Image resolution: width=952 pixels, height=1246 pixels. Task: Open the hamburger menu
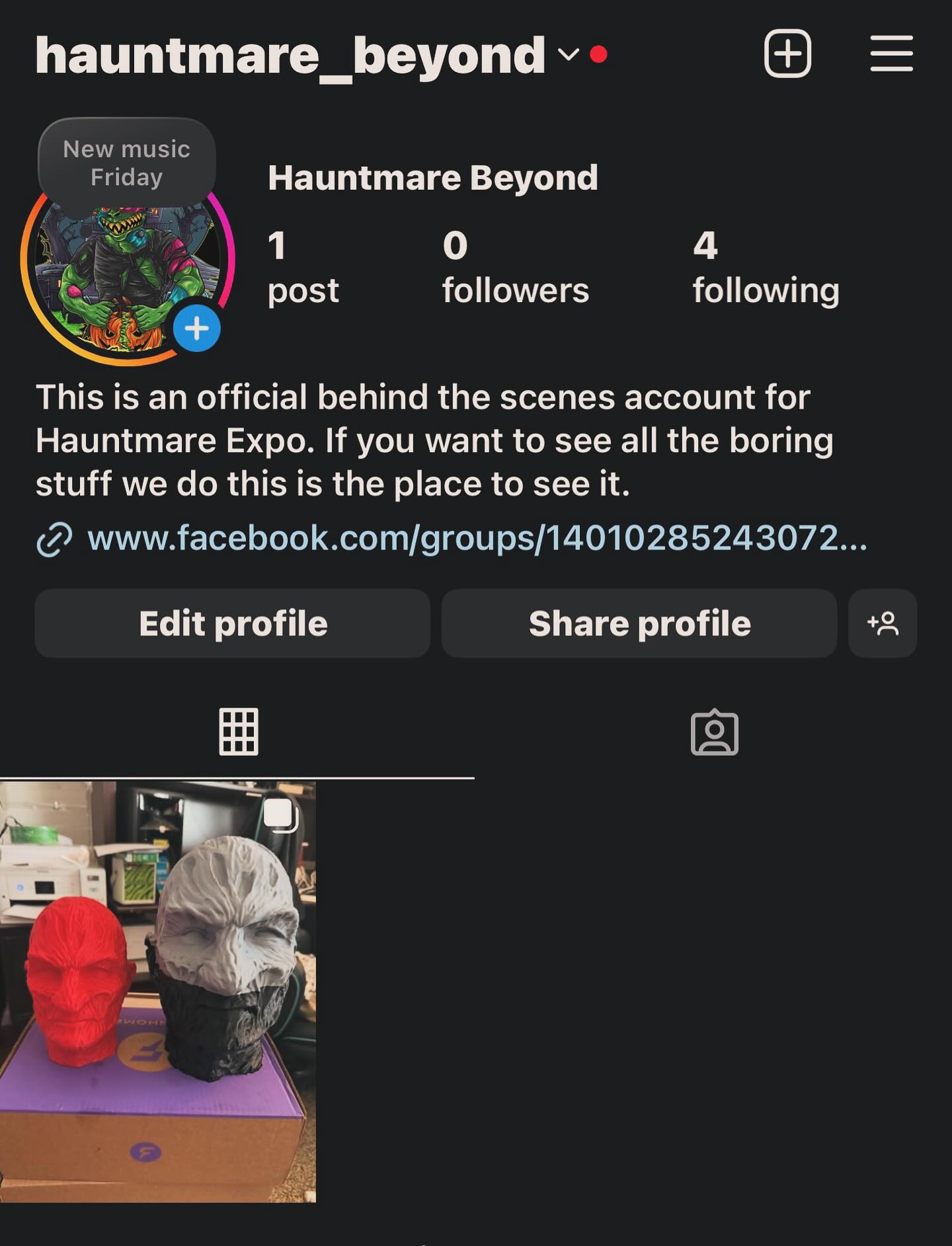(891, 54)
